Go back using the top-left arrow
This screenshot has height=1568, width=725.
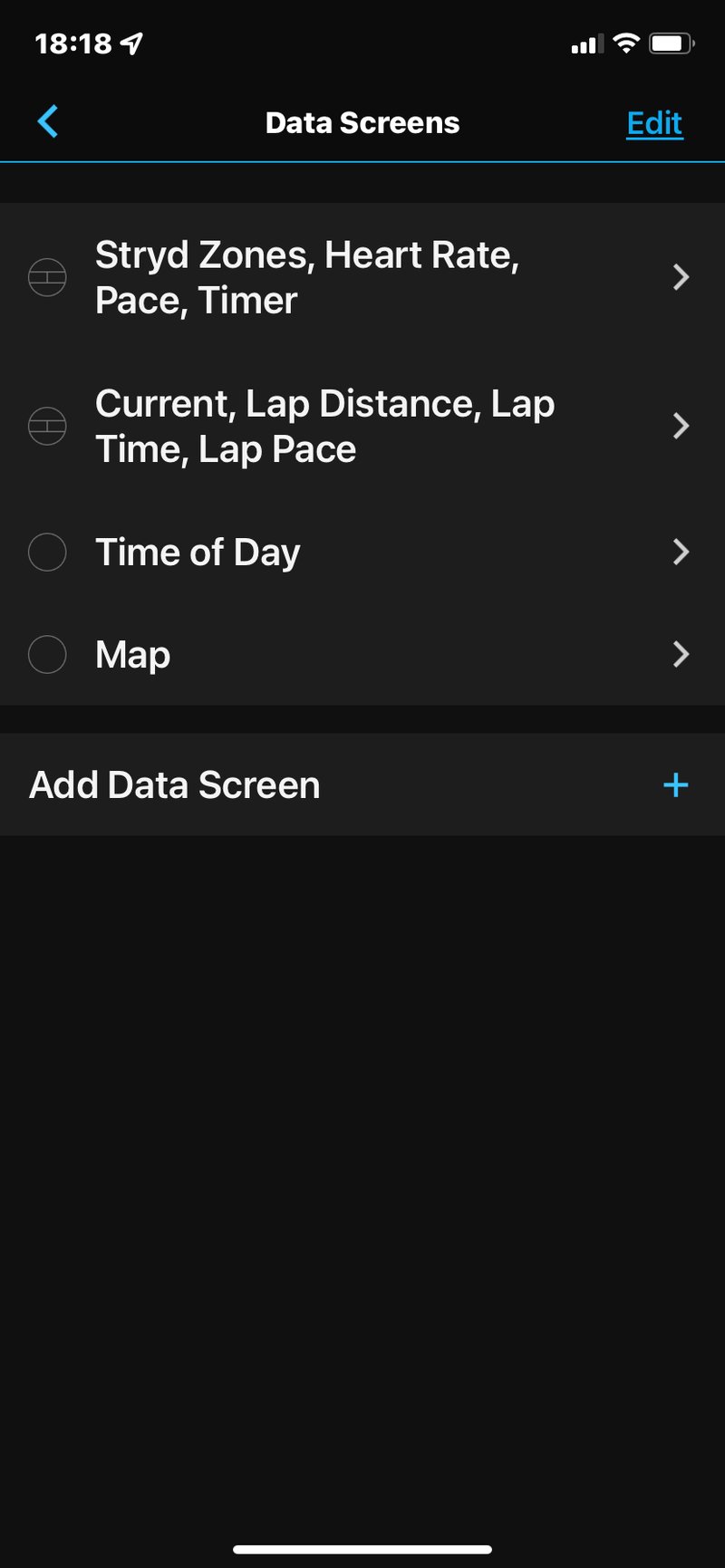49,122
